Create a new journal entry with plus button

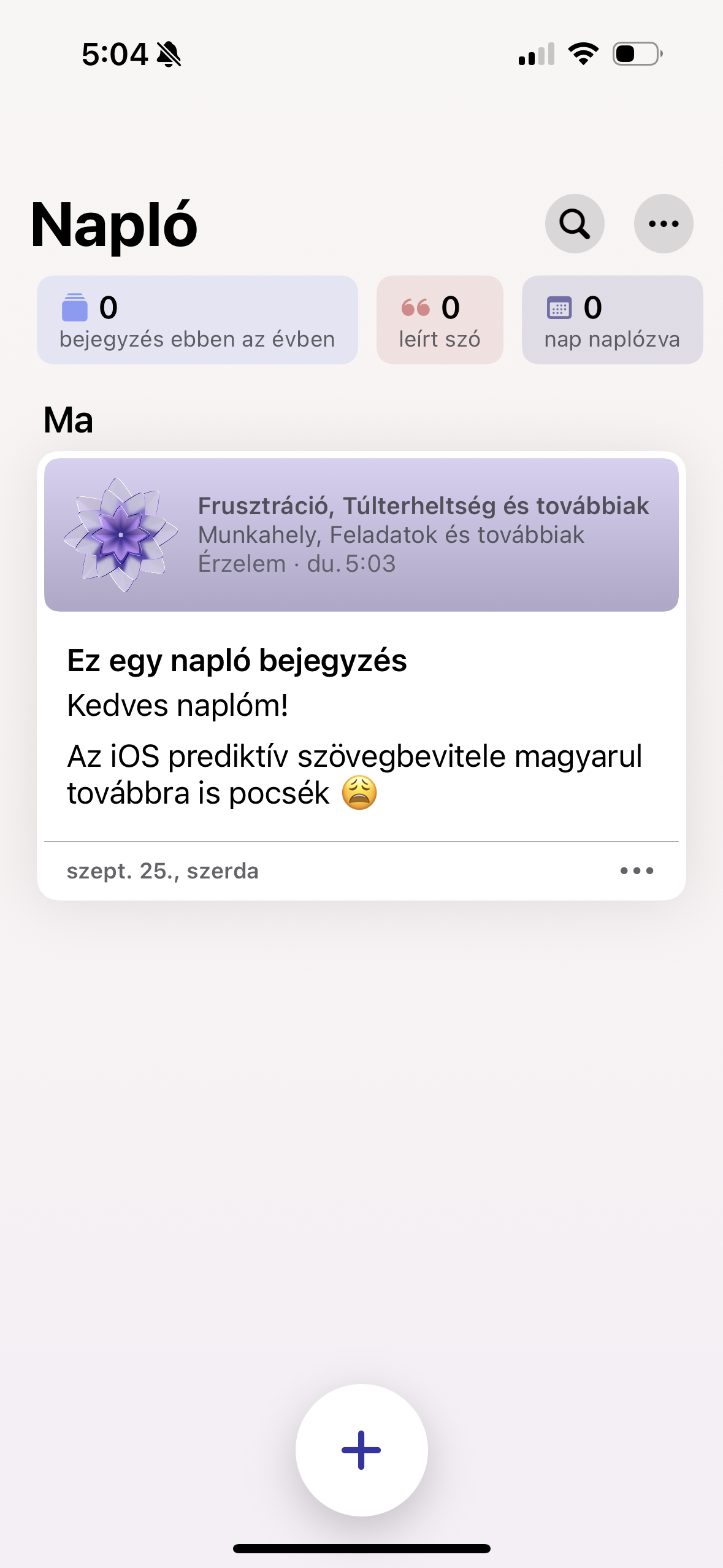click(361, 1450)
